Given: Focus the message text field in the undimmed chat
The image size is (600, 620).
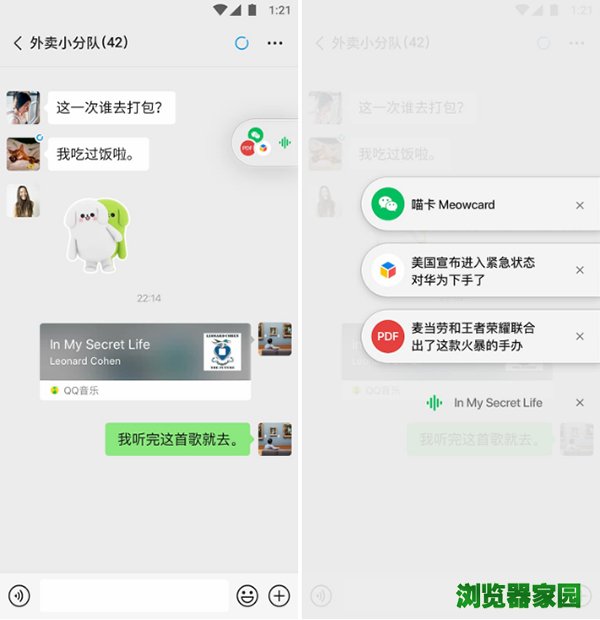Looking at the screenshot, I should 134,596.
